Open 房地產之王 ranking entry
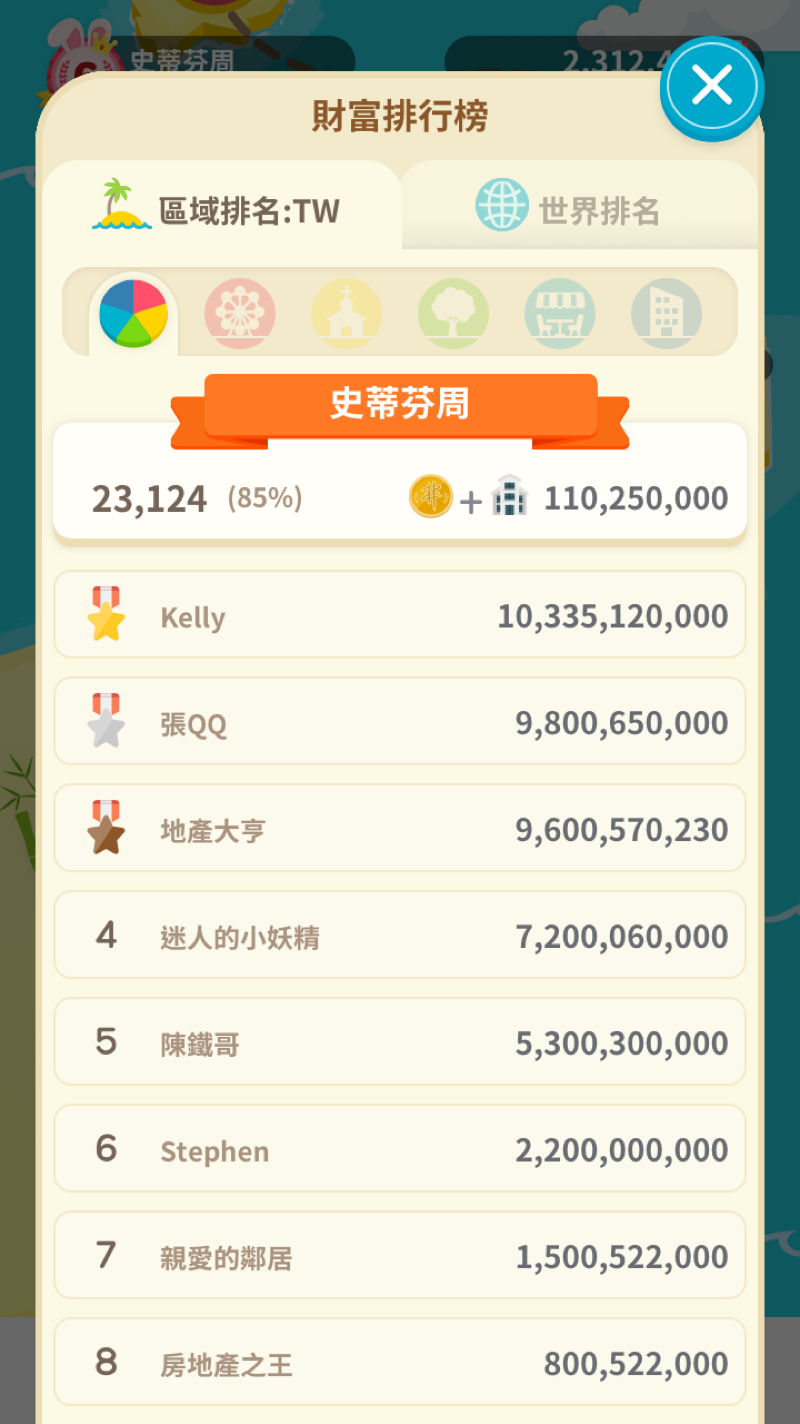 pyautogui.click(x=400, y=1364)
